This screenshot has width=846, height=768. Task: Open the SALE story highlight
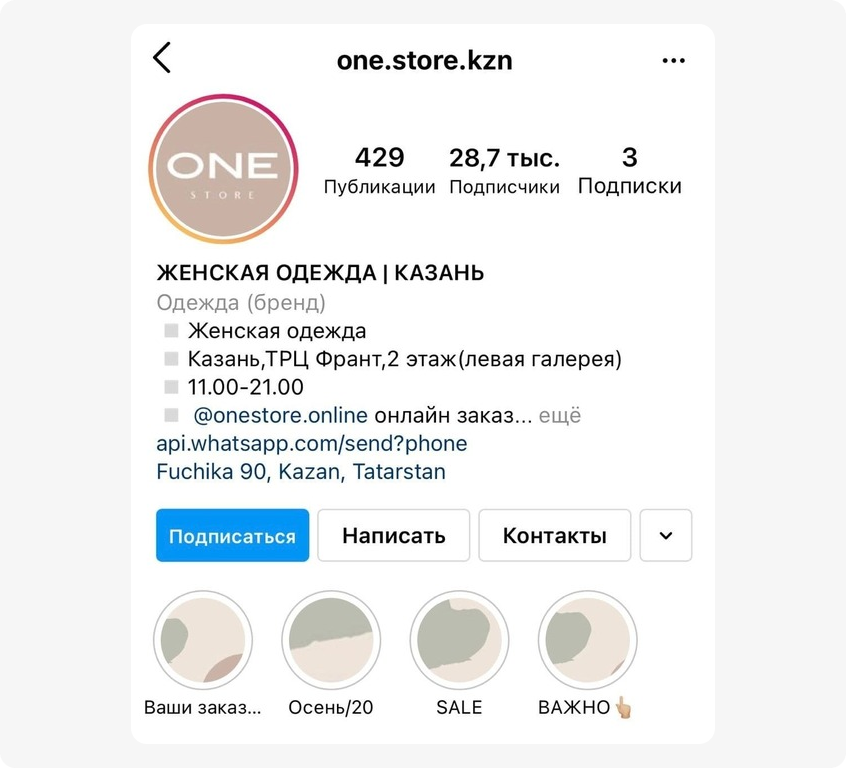(x=459, y=640)
